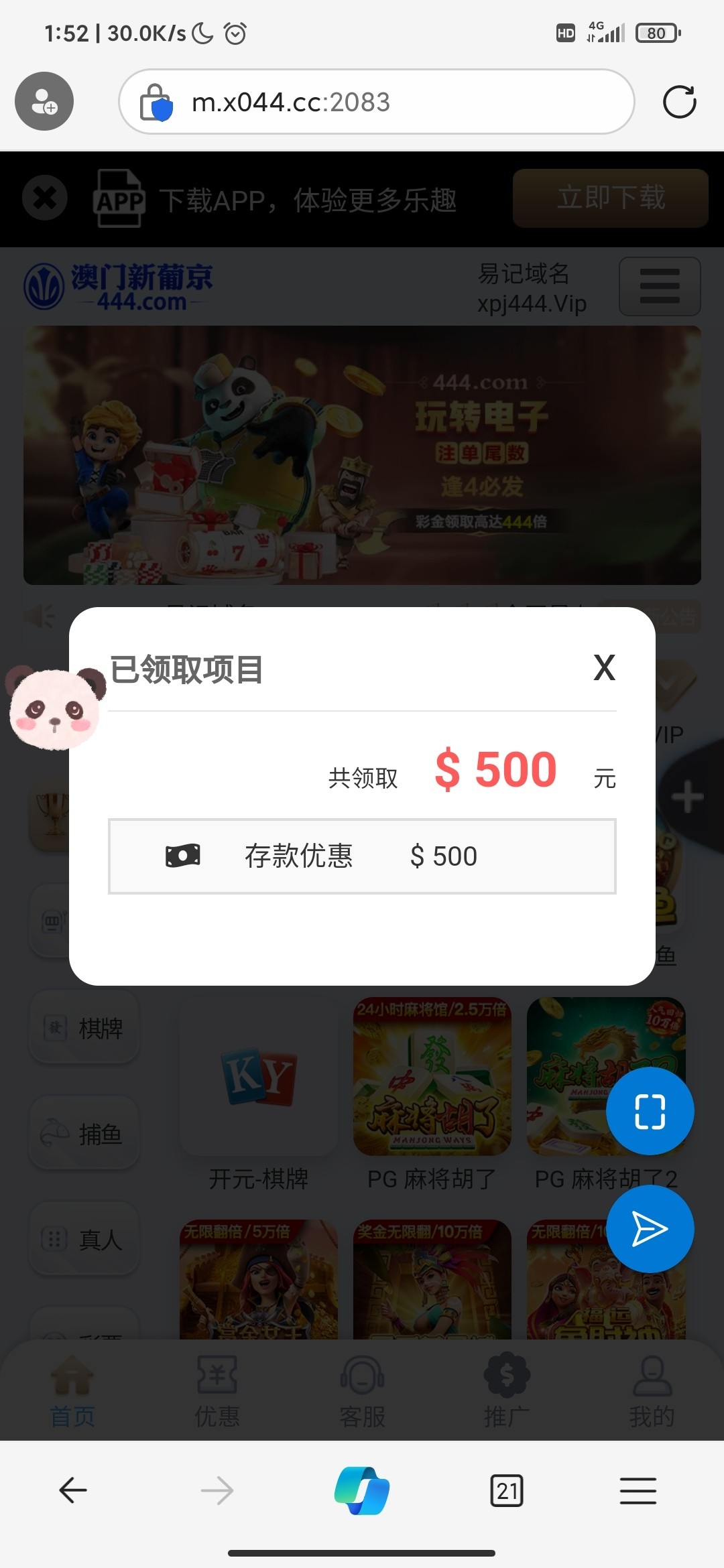Open the browser profile icon
724x1568 pixels.
point(44,101)
